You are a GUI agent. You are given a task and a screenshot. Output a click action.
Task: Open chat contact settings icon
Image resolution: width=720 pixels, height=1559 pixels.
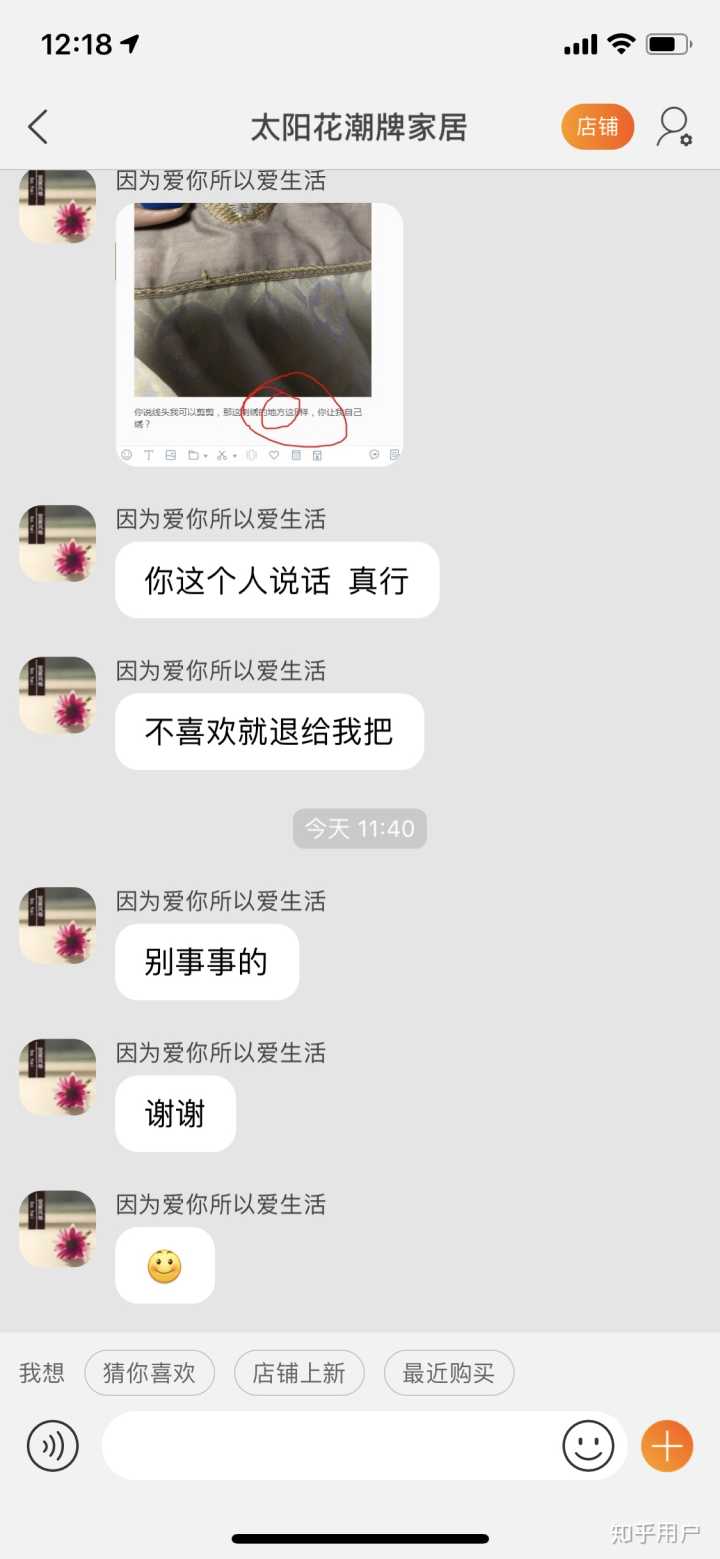click(674, 127)
